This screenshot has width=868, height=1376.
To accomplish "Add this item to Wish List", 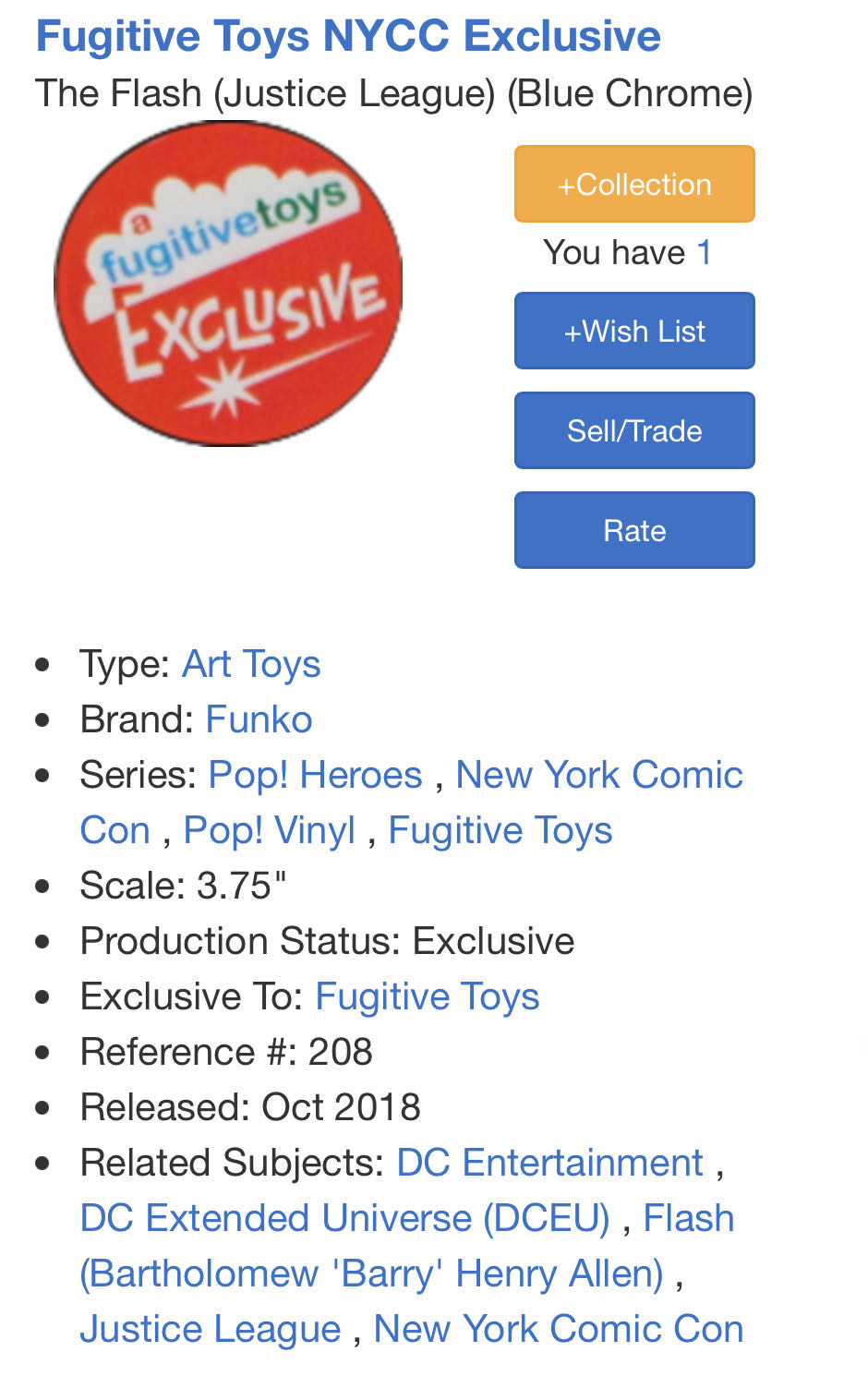I will [633, 331].
